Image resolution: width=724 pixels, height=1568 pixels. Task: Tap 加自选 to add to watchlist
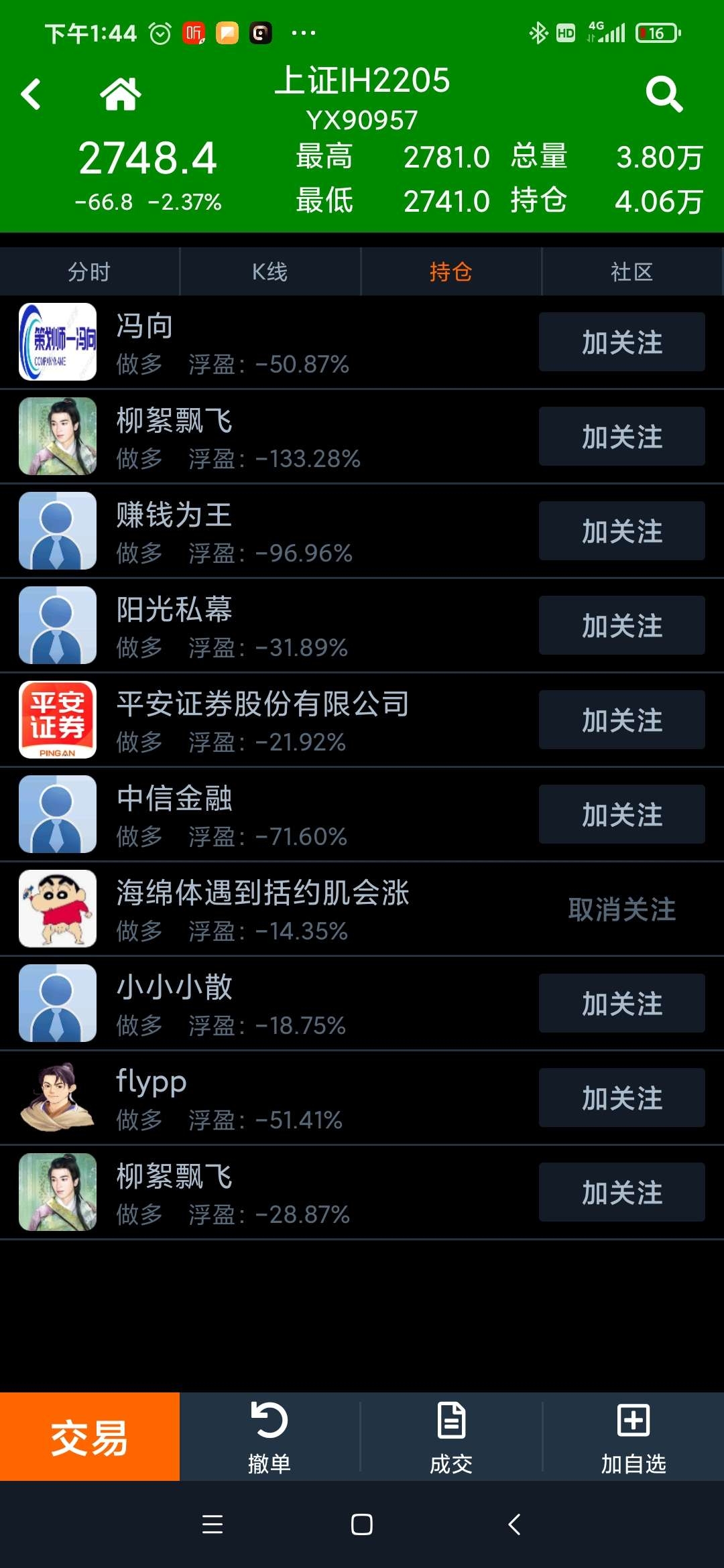tap(633, 1437)
